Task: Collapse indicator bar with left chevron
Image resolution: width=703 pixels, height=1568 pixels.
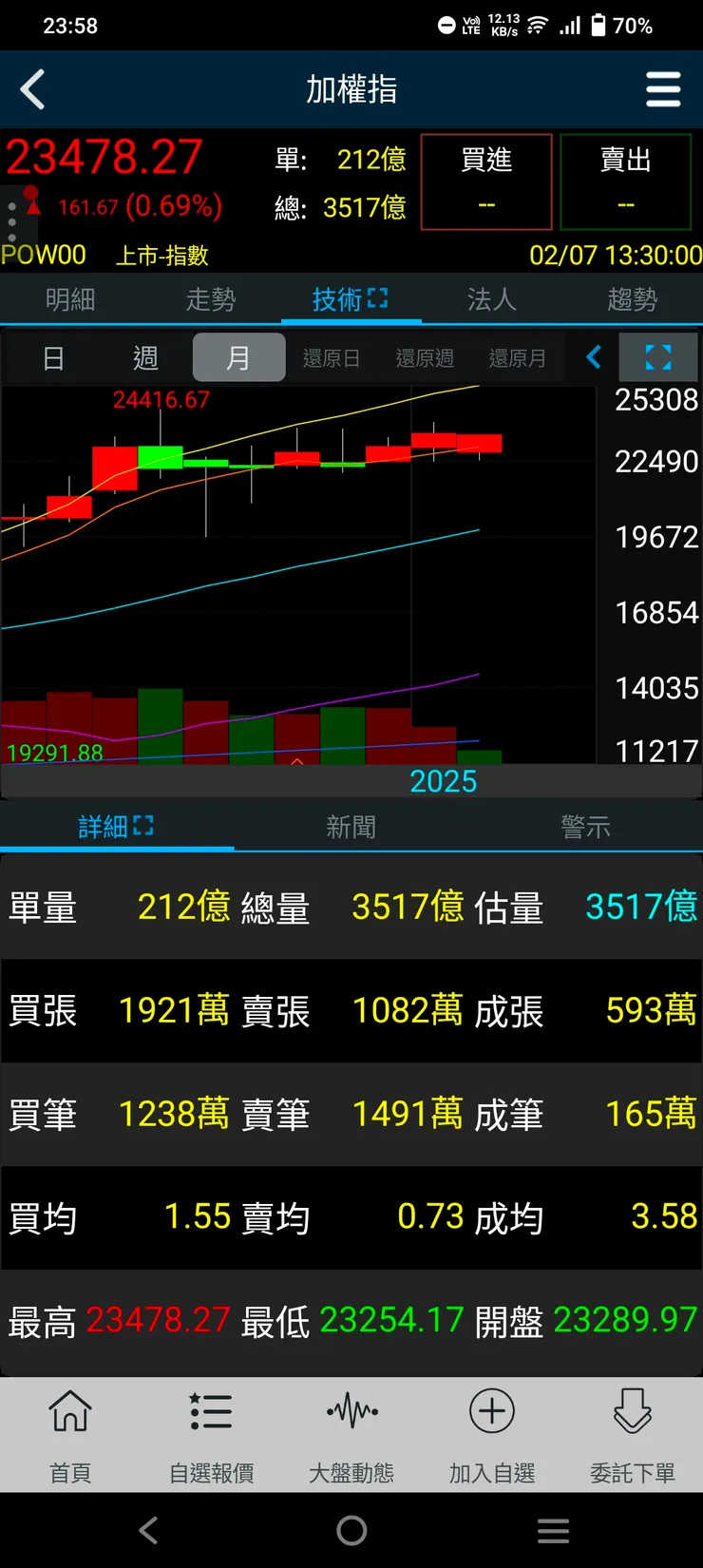Action: pyautogui.click(x=594, y=358)
